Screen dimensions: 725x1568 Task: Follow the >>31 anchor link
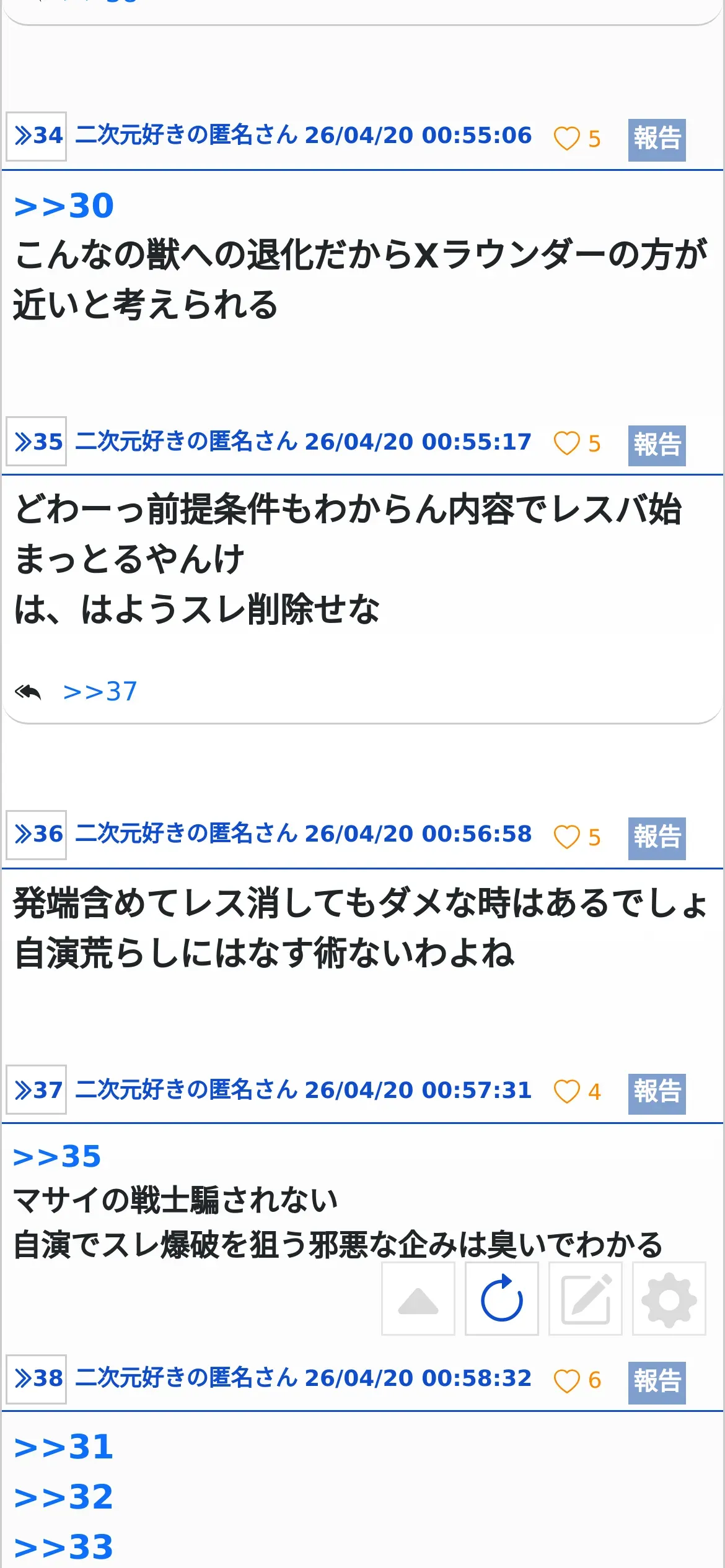pyautogui.click(x=64, y=1447)
